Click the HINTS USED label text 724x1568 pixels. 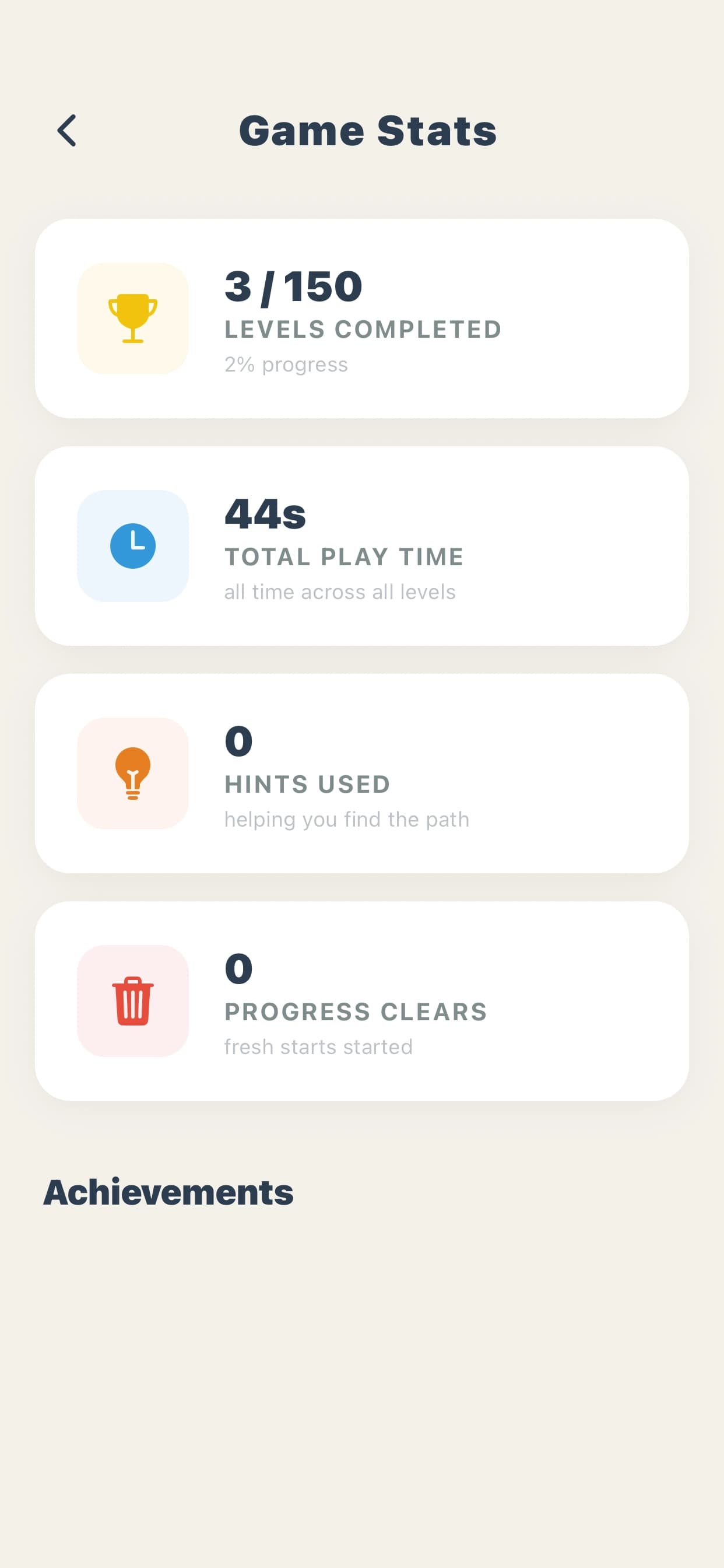tap(307, 784)
